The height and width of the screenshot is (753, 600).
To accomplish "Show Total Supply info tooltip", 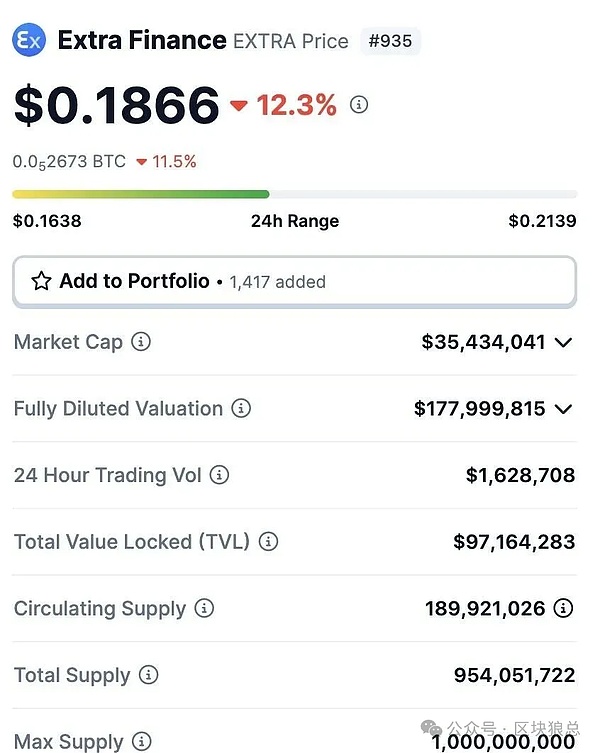I will 148,675.
